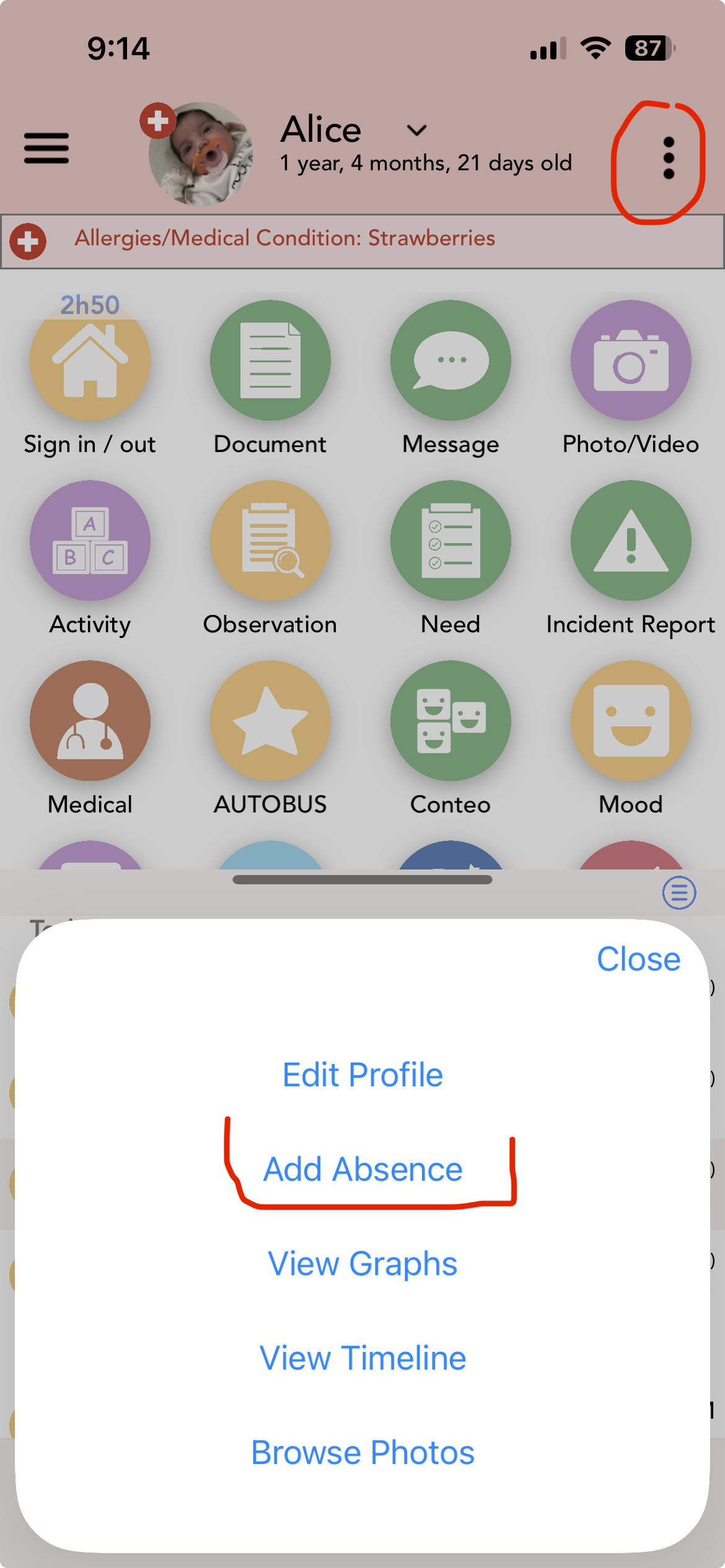Tap the Sign in / out icon
Viewport: 725px width, 1568px height.
pyautogui.click(x=90, y=360)
